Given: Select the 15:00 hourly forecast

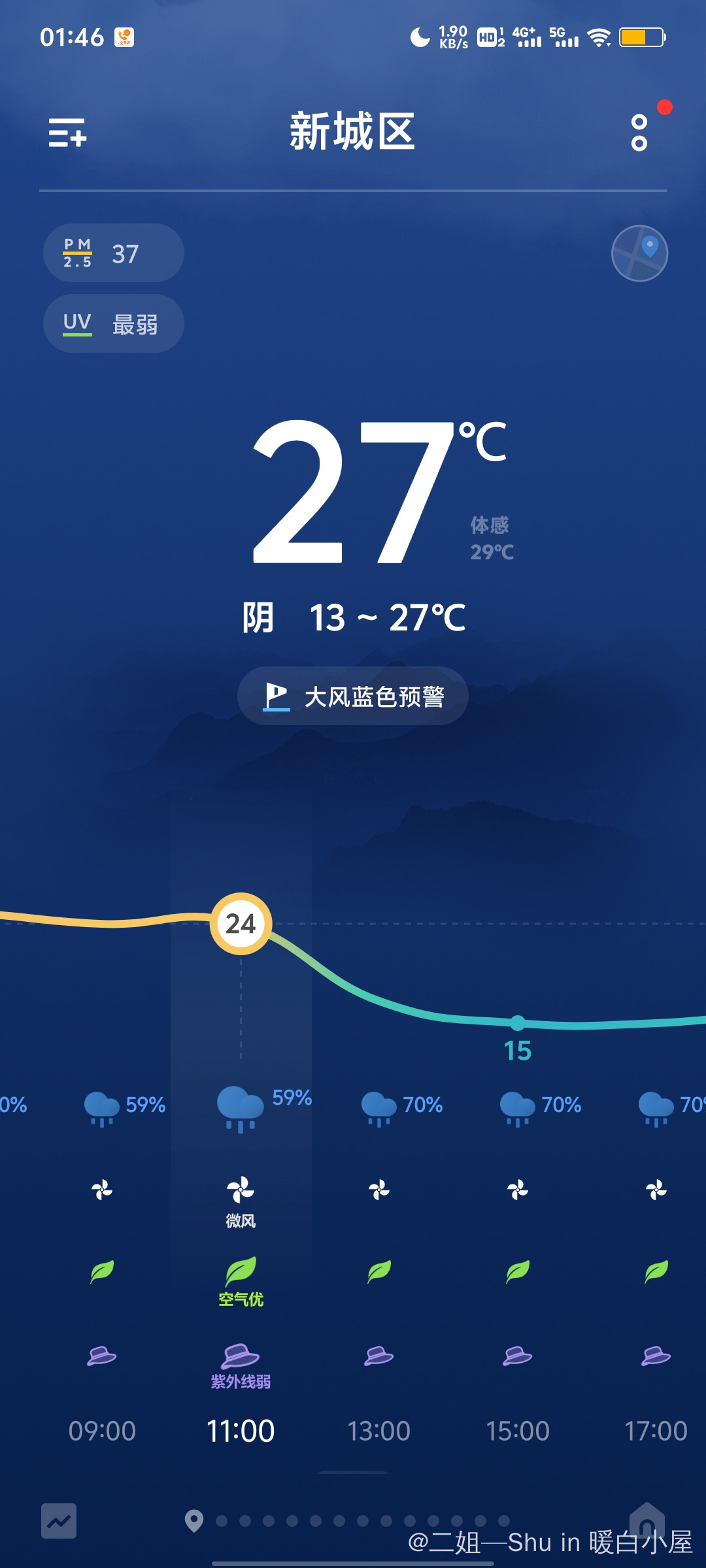Looking at the screenshot, I should pos(518,1431).
